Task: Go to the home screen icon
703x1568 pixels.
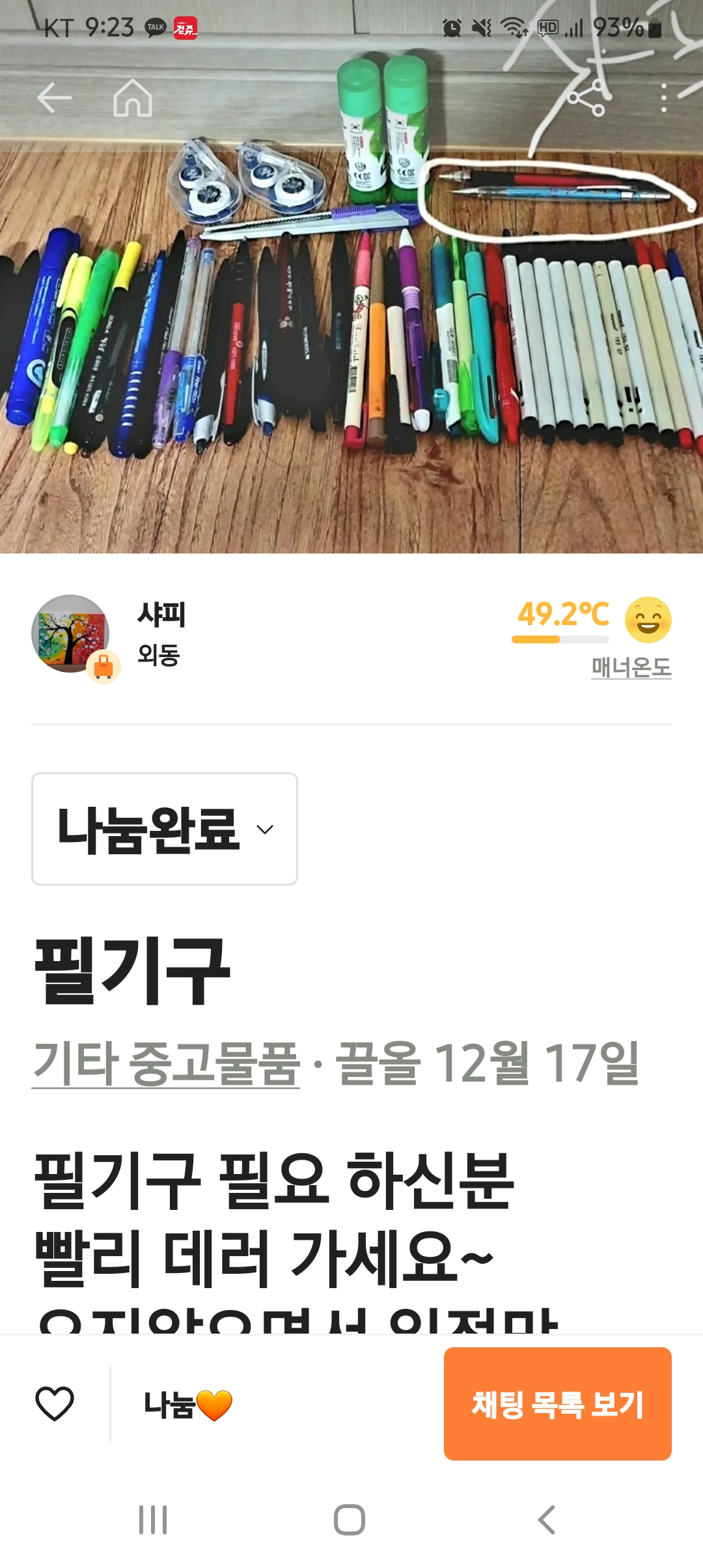Action: click(x=133, y=99)
